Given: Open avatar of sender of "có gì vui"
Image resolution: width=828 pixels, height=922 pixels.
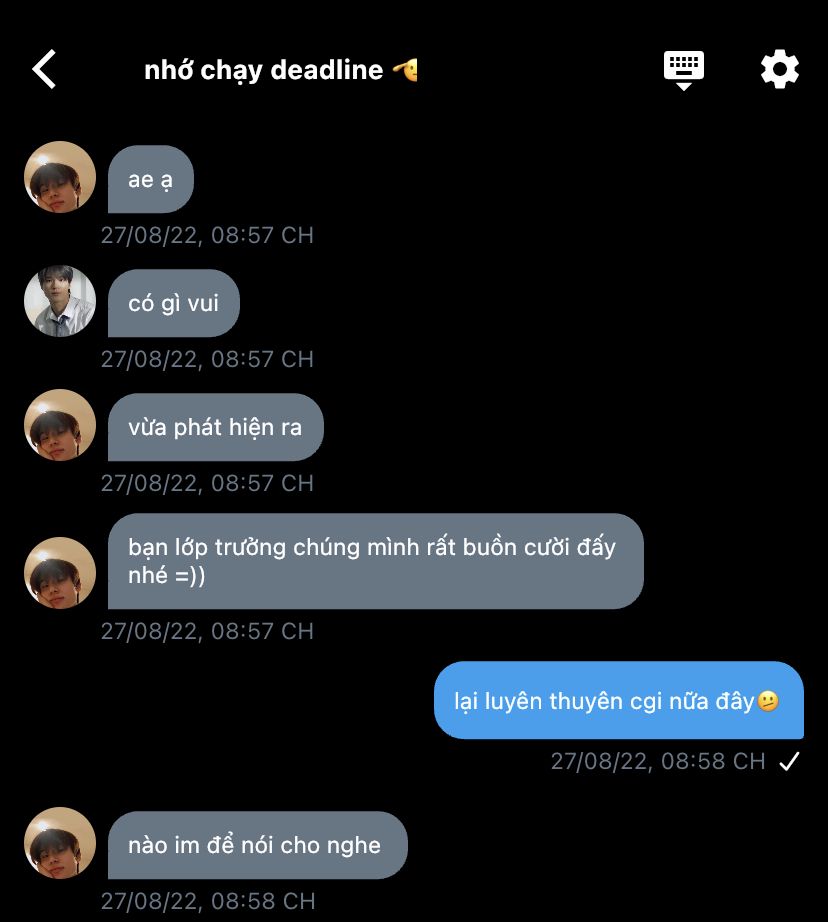Looking at the screenshot, I should coord(60,301).
